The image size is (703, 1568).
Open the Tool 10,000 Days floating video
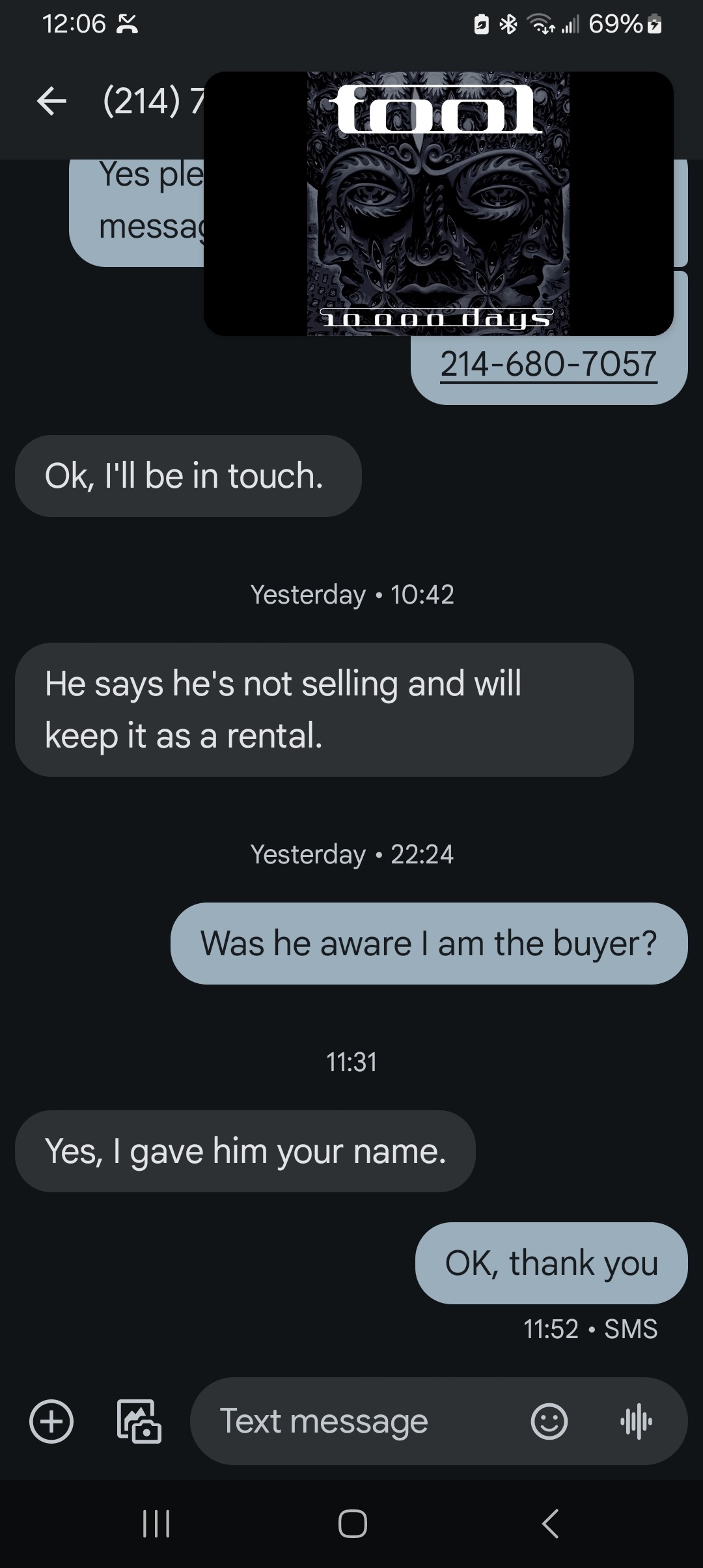click(x=438, y=204)
